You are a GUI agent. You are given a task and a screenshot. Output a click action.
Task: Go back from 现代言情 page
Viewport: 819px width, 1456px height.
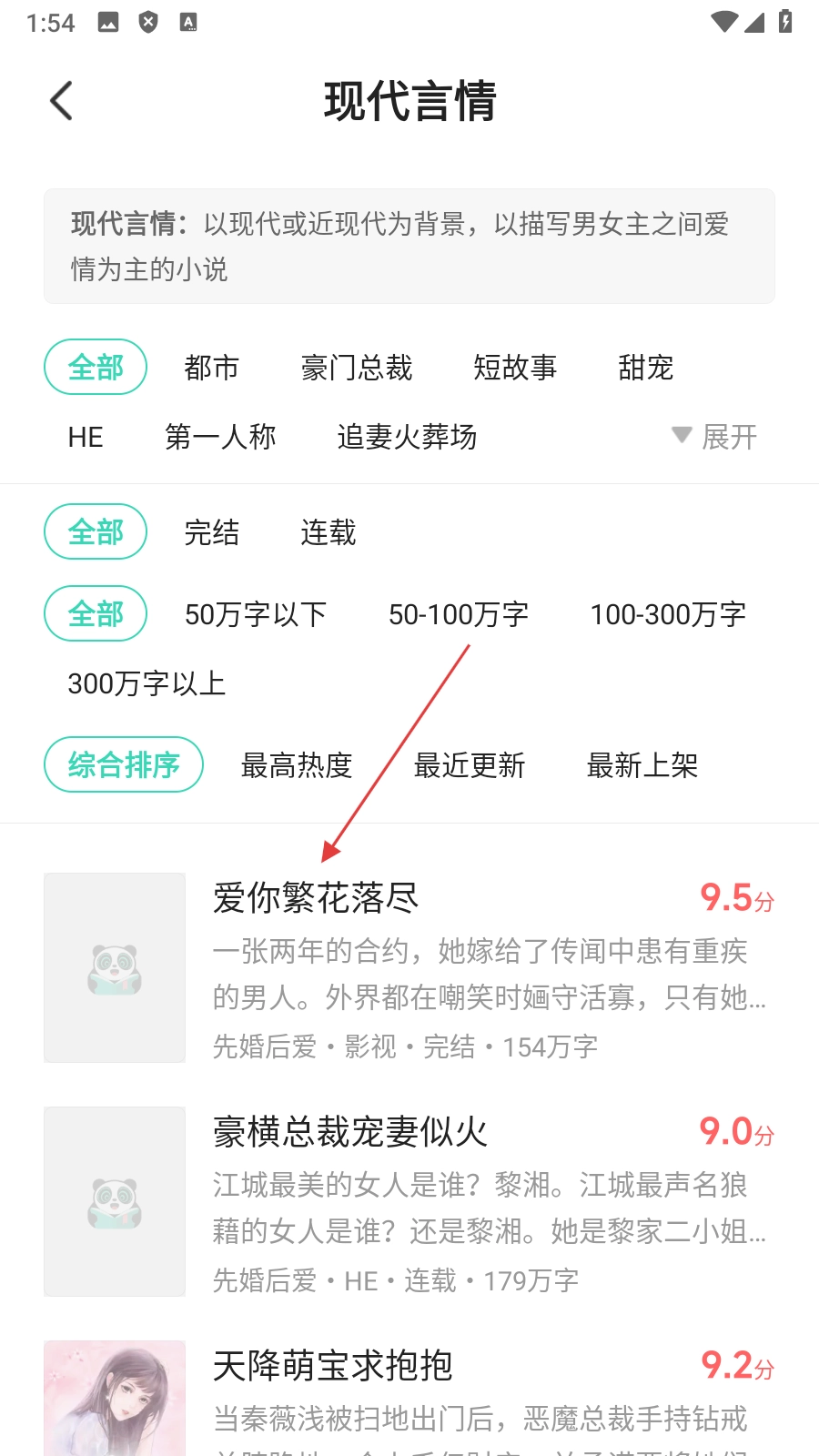tap(61, 101)
